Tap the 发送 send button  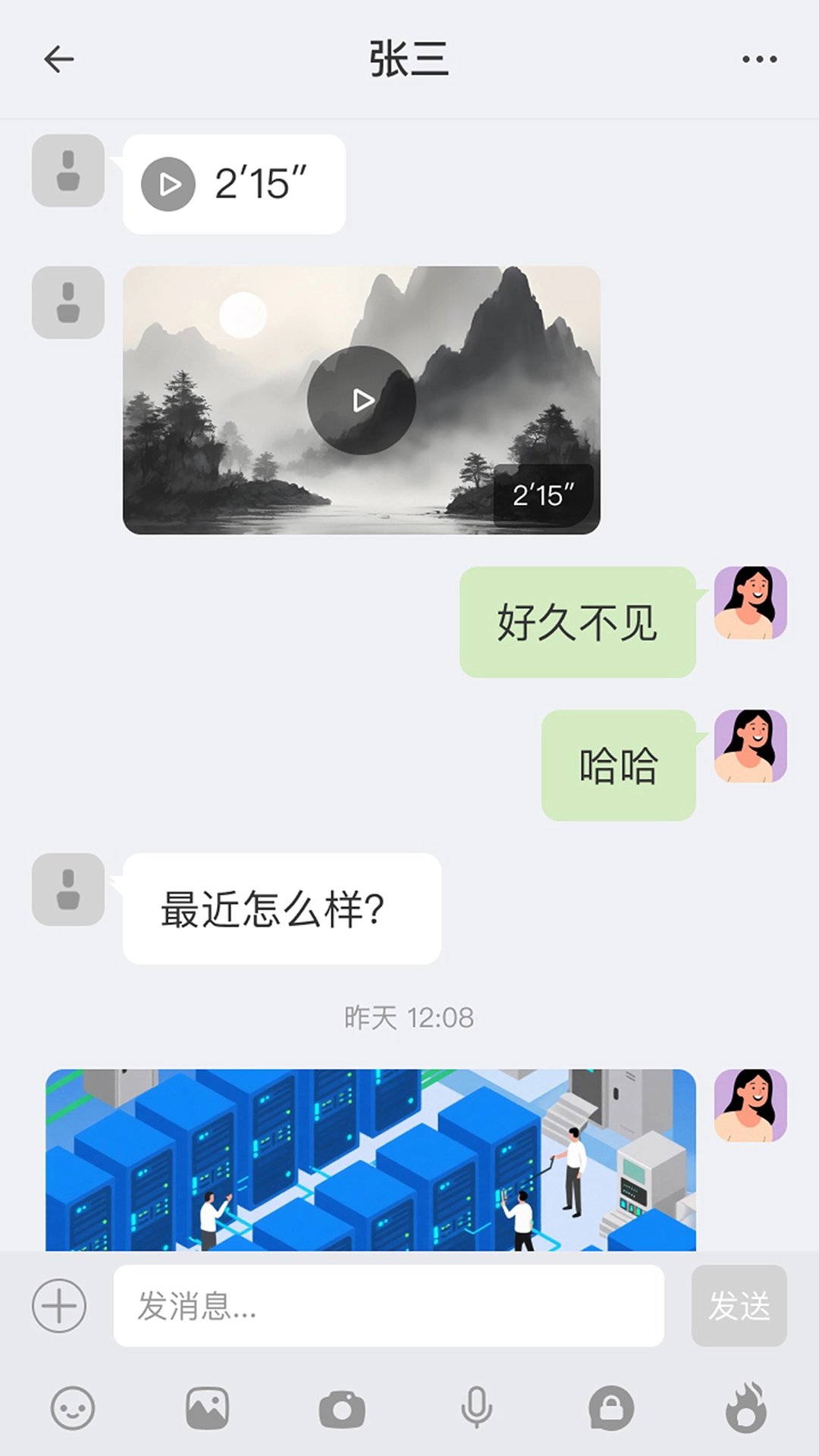(x=739, y=1306)
